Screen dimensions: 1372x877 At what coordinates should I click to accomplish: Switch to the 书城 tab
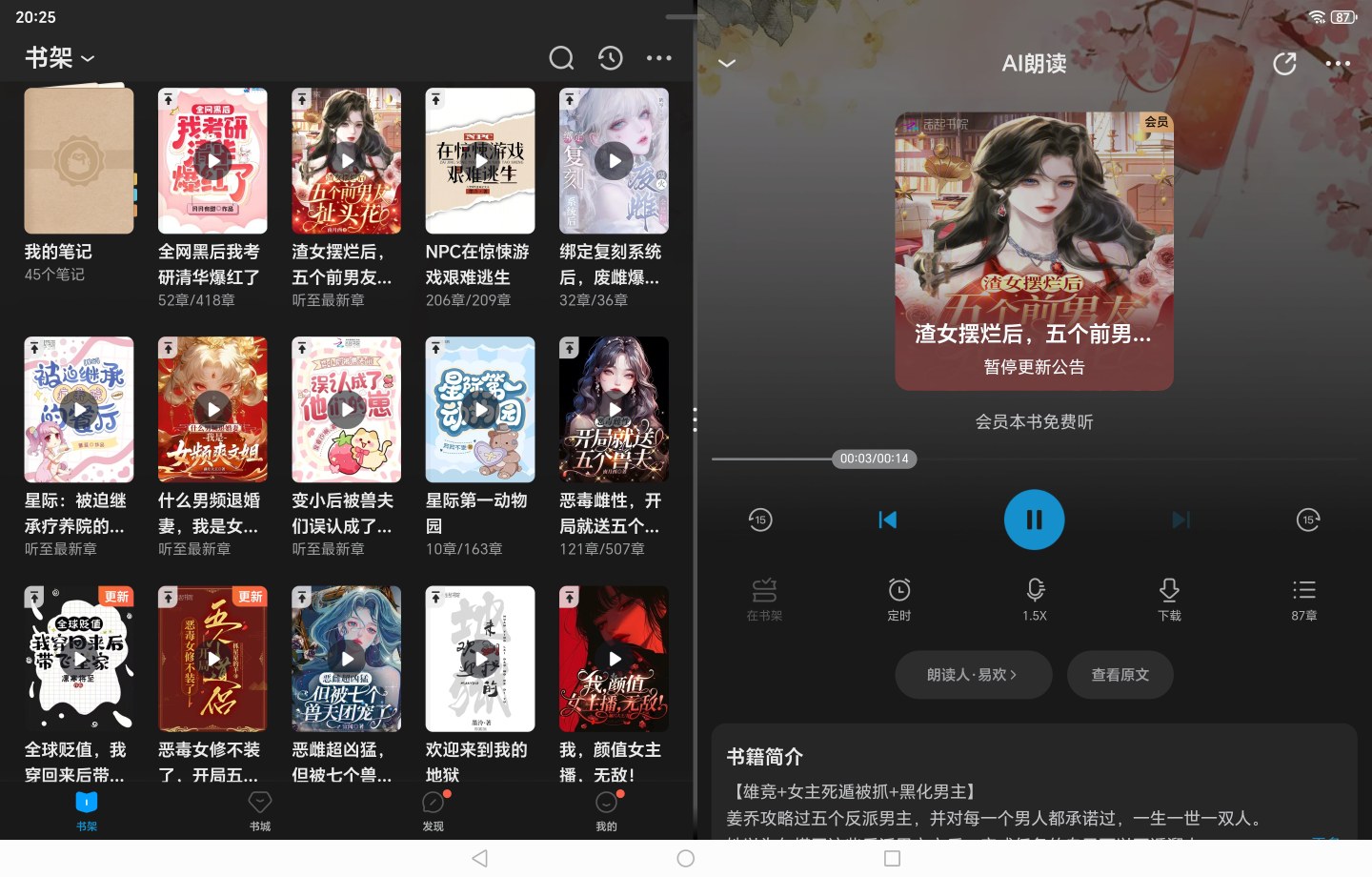click(259, 811)
